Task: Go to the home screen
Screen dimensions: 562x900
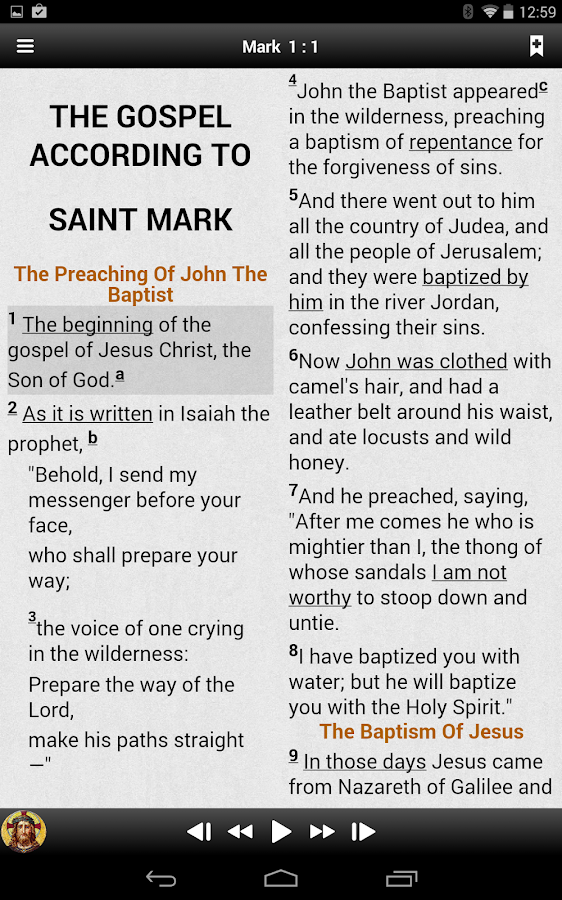Action: 281,878
